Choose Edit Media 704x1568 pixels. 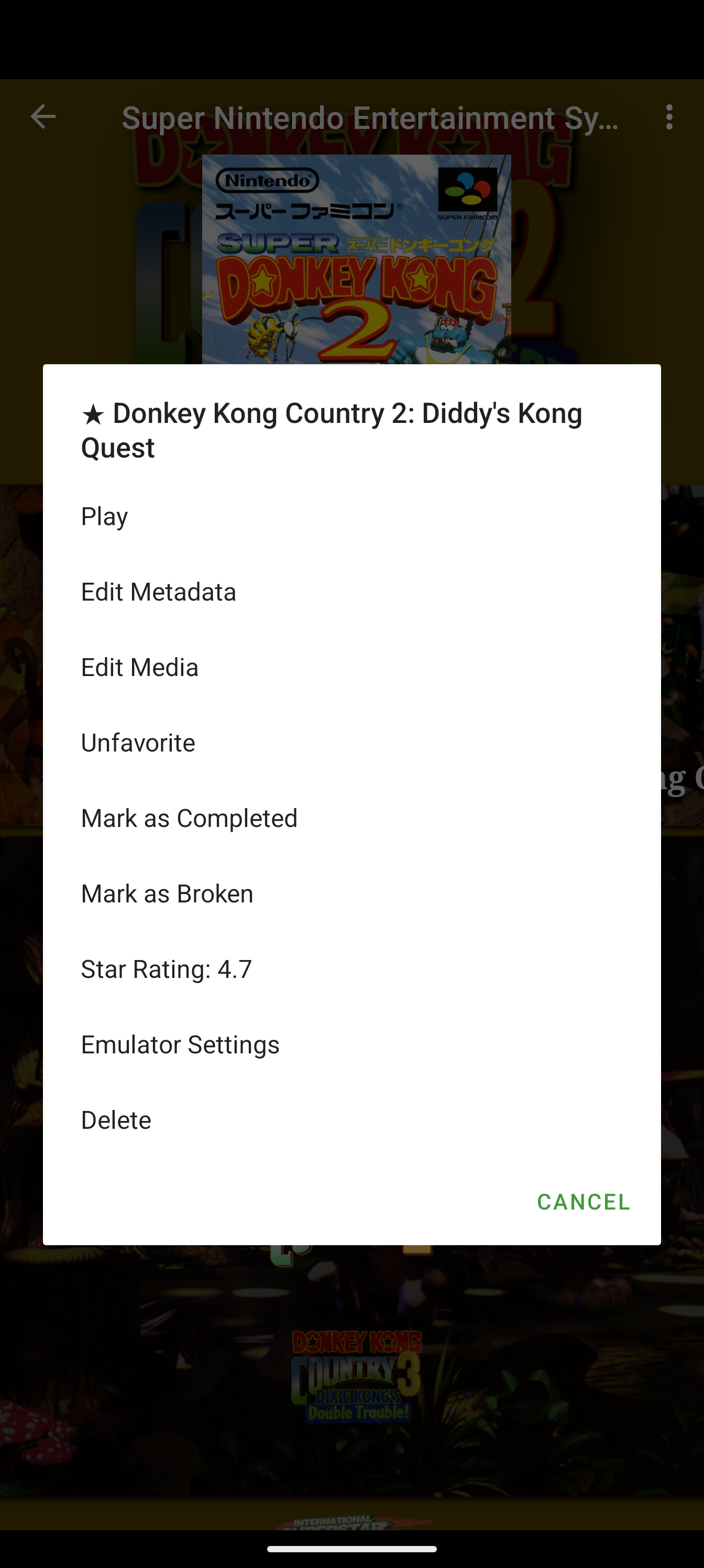pos(351,667)
